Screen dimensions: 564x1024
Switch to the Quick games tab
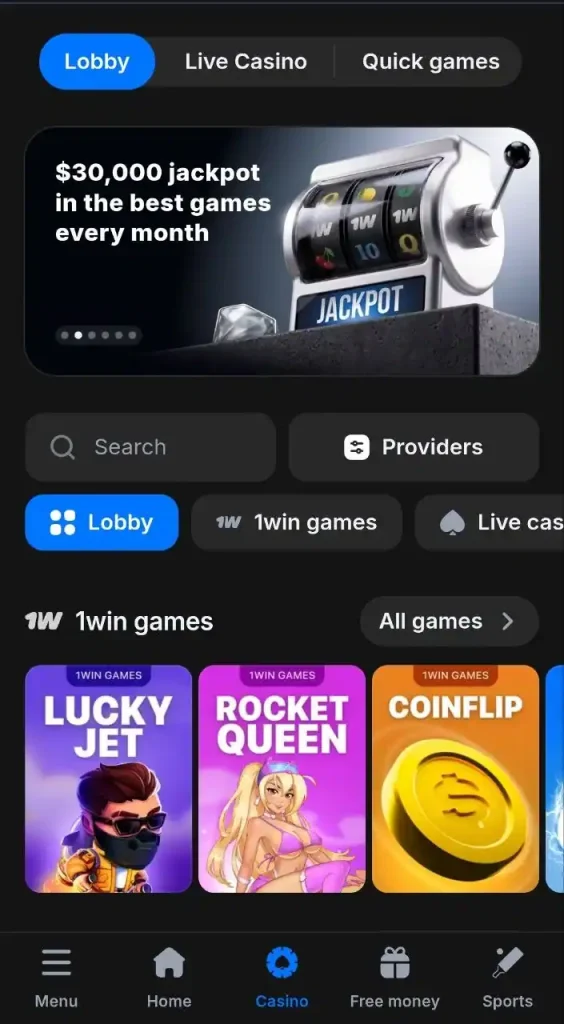tap(430, 61)
